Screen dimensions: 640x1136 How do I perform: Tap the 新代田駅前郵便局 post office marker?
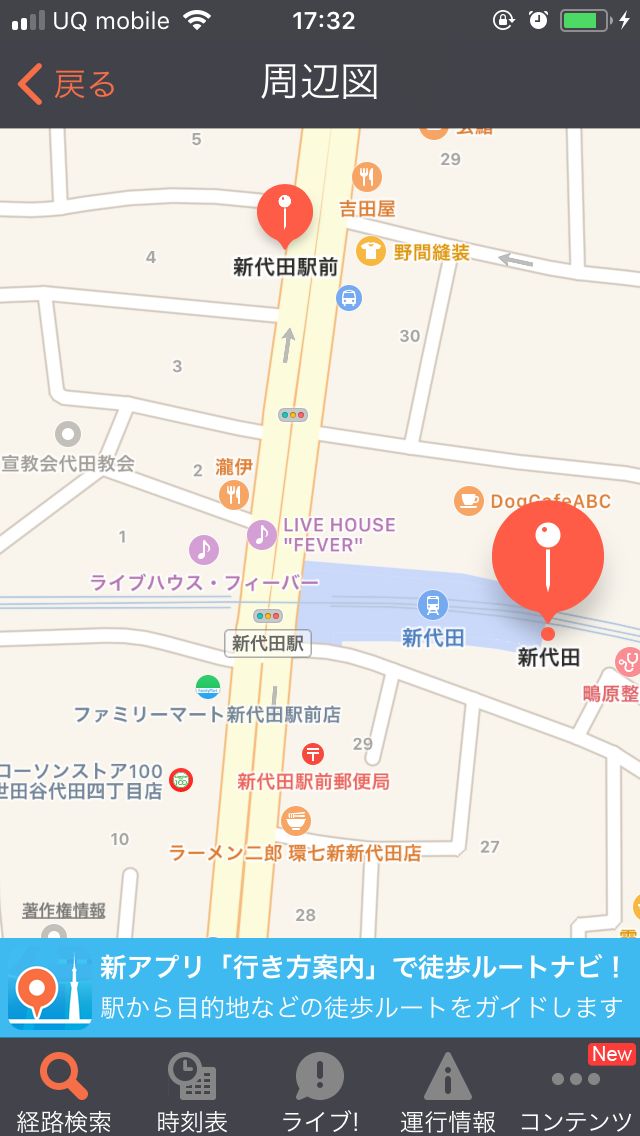click(x=313, y=753)
